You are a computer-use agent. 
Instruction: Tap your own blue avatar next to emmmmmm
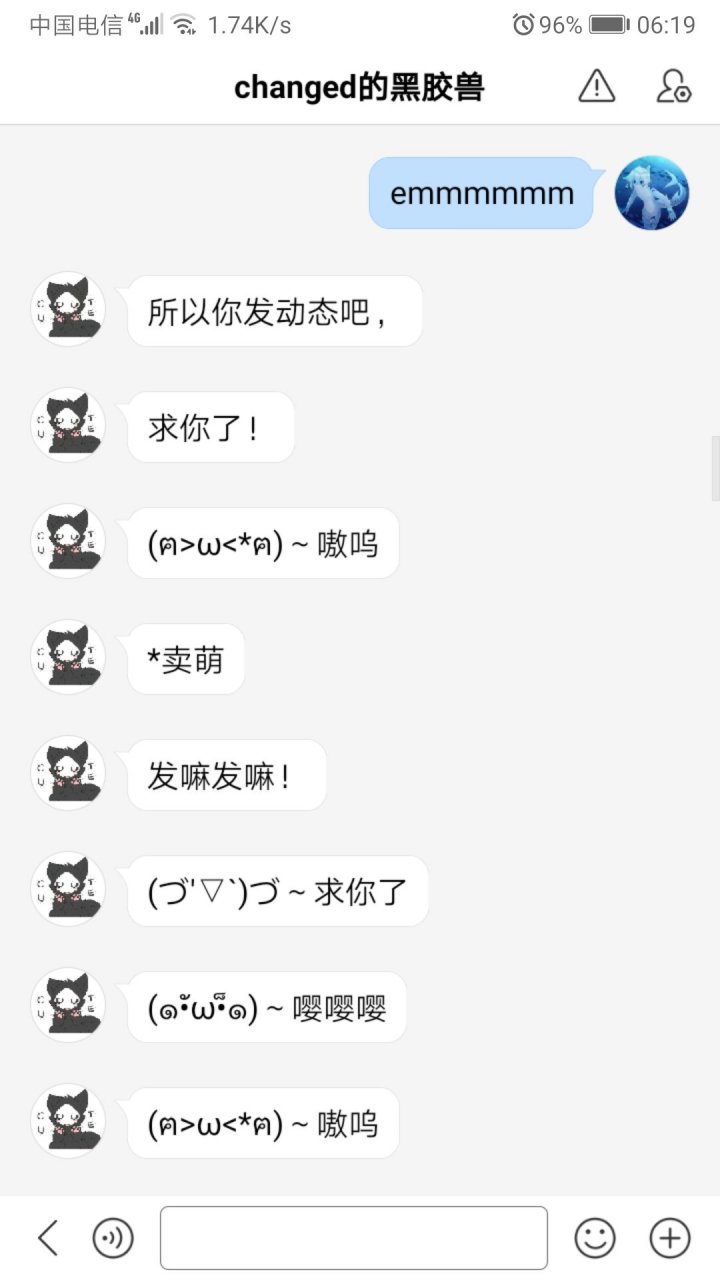[x=652, y=195]
